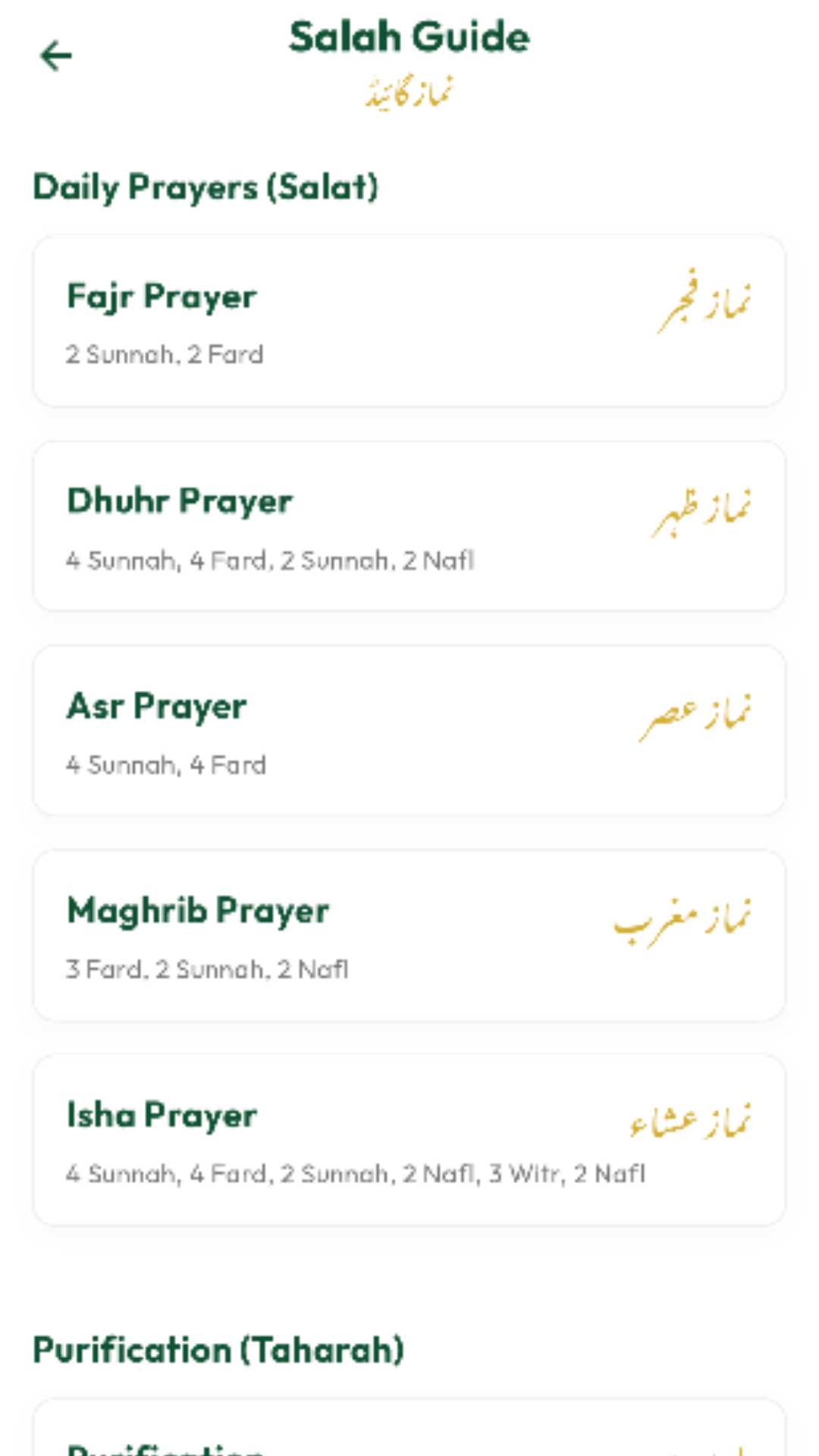Screen dimensions: 819x1456
Task: Expand the Isha Prayer details
Action: (x=409, y=1139)
